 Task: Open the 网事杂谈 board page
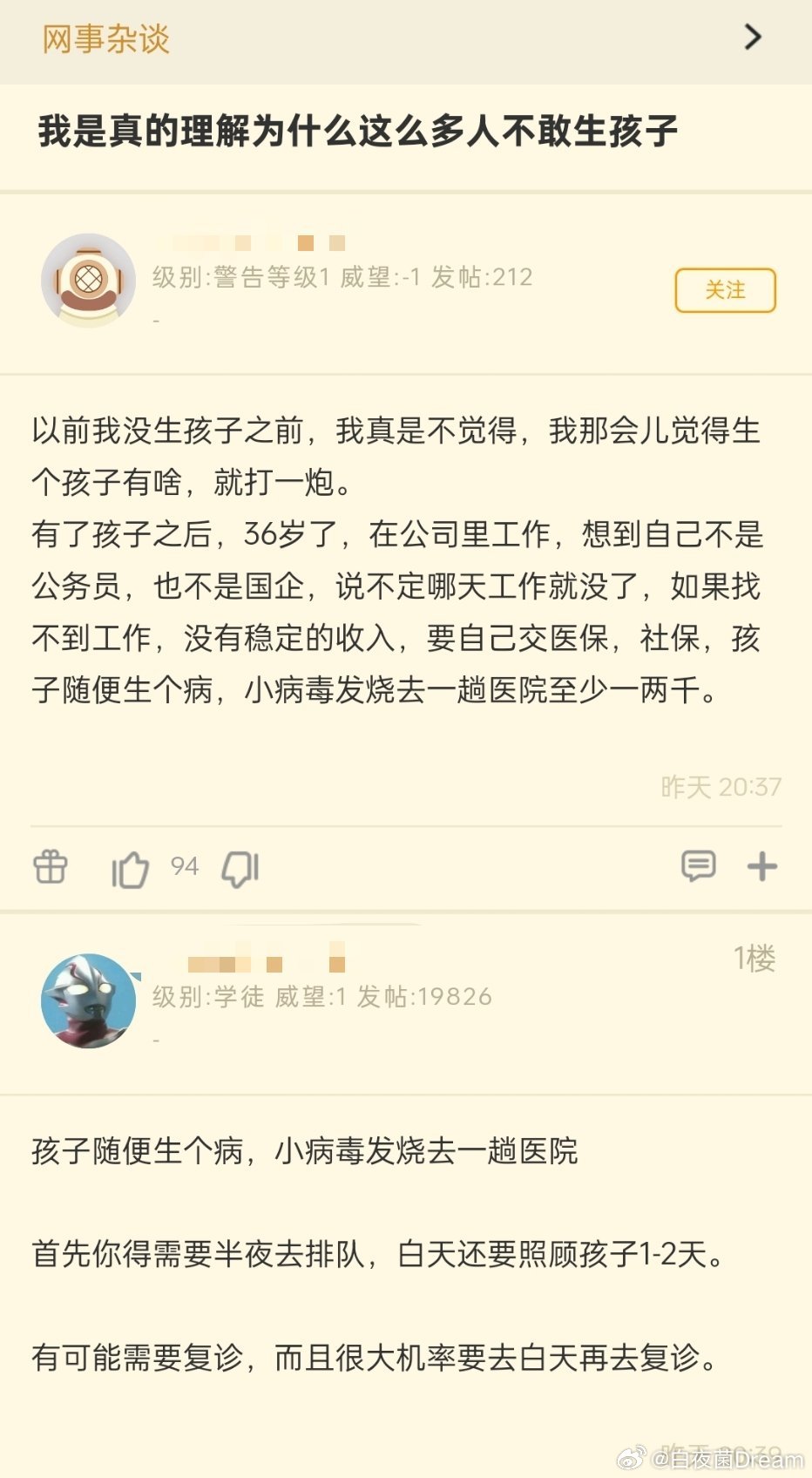(105, 40)
